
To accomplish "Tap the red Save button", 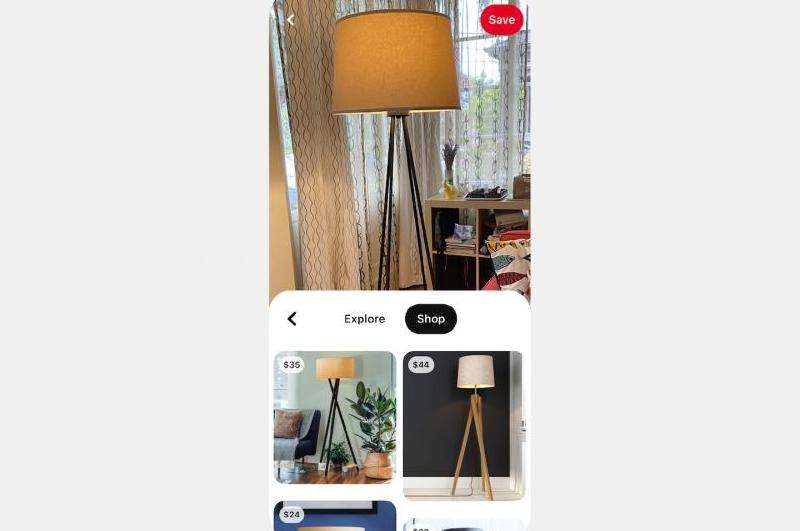I will (501, 20).
